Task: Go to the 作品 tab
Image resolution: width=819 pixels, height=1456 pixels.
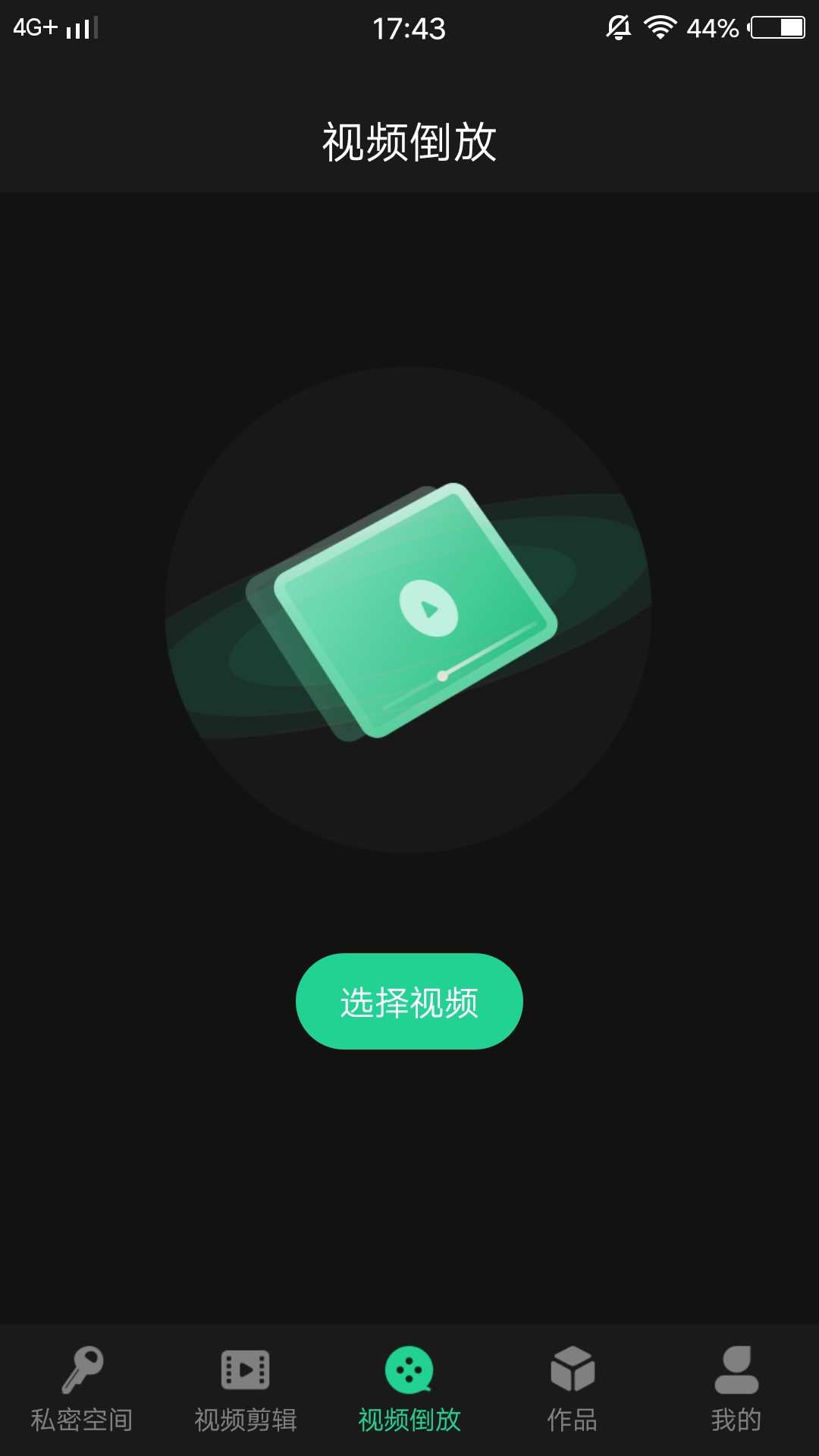Action: click(x=573, y=1389)
